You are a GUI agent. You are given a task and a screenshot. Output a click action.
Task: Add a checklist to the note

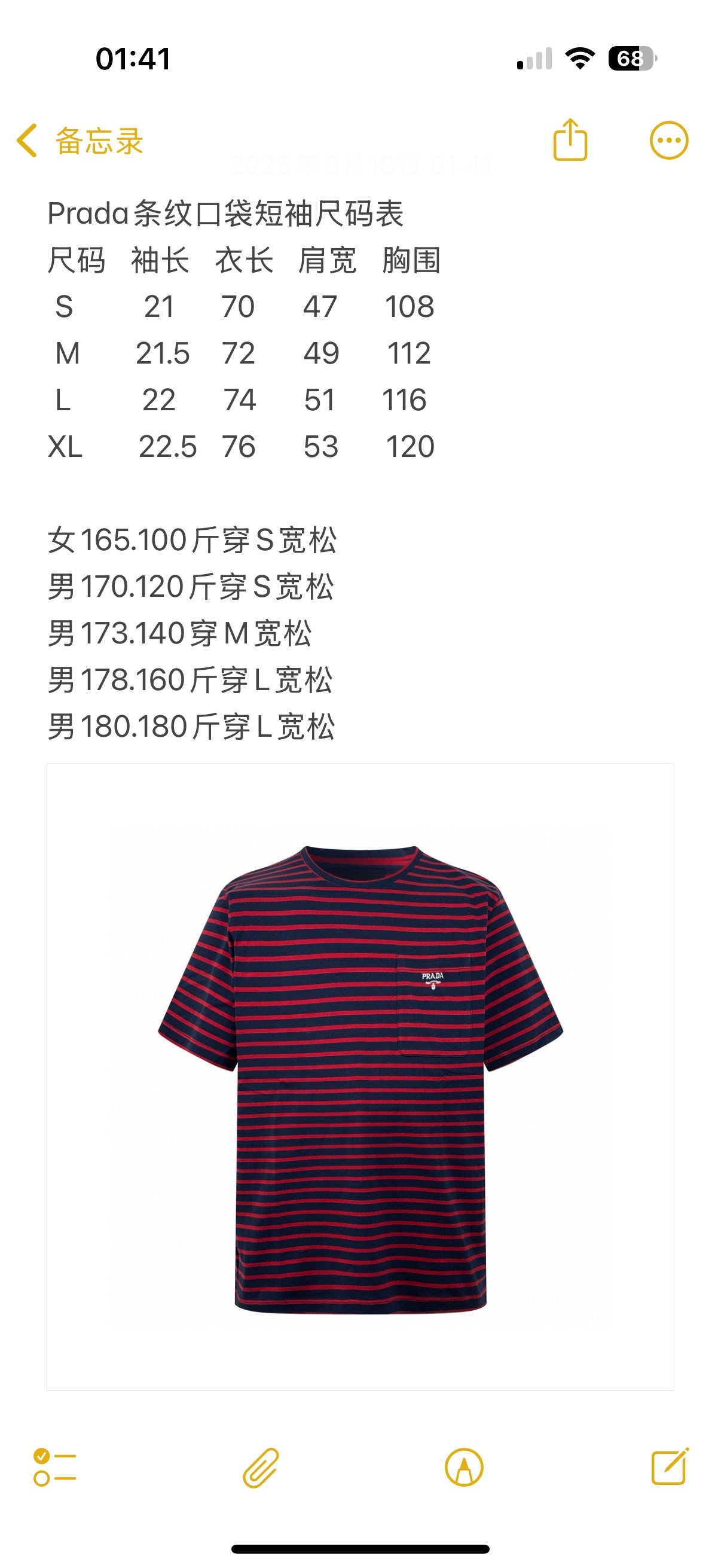[55, 1467]
